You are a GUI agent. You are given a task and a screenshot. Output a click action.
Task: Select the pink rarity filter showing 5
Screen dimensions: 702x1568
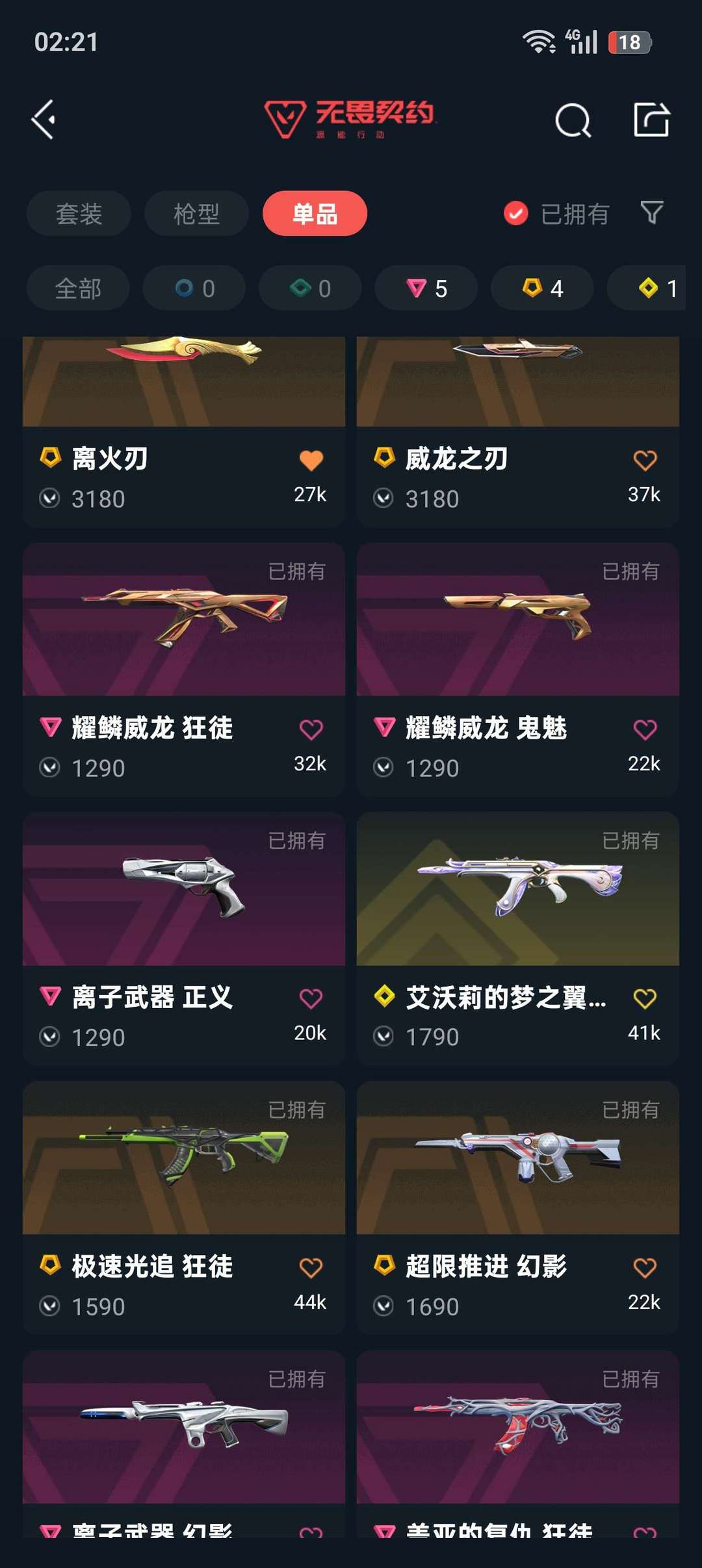425,288
